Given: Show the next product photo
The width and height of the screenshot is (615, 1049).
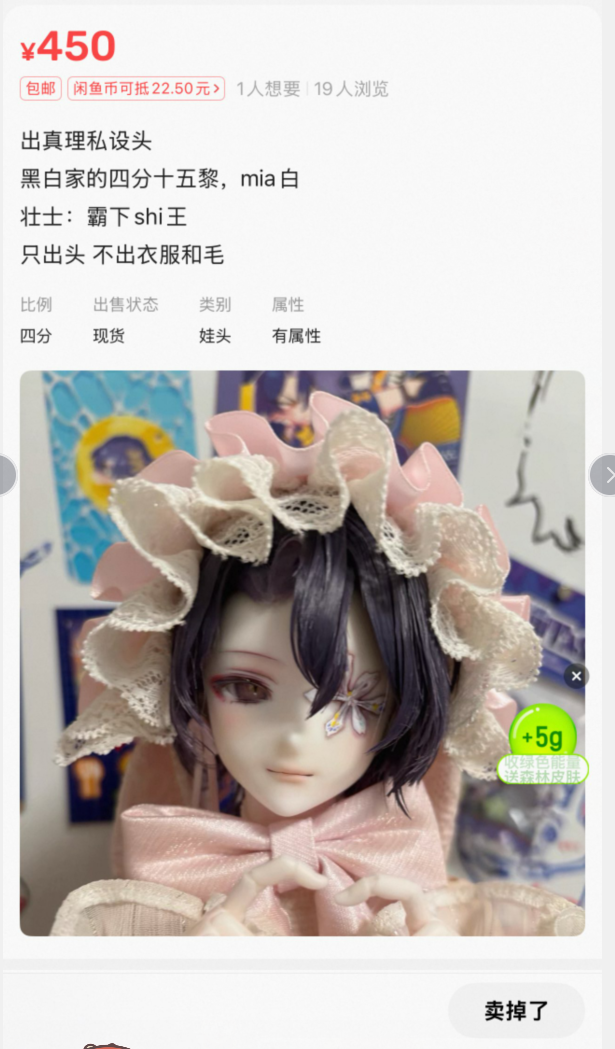Looking at the screenshot, I should (x=606, y=475).
